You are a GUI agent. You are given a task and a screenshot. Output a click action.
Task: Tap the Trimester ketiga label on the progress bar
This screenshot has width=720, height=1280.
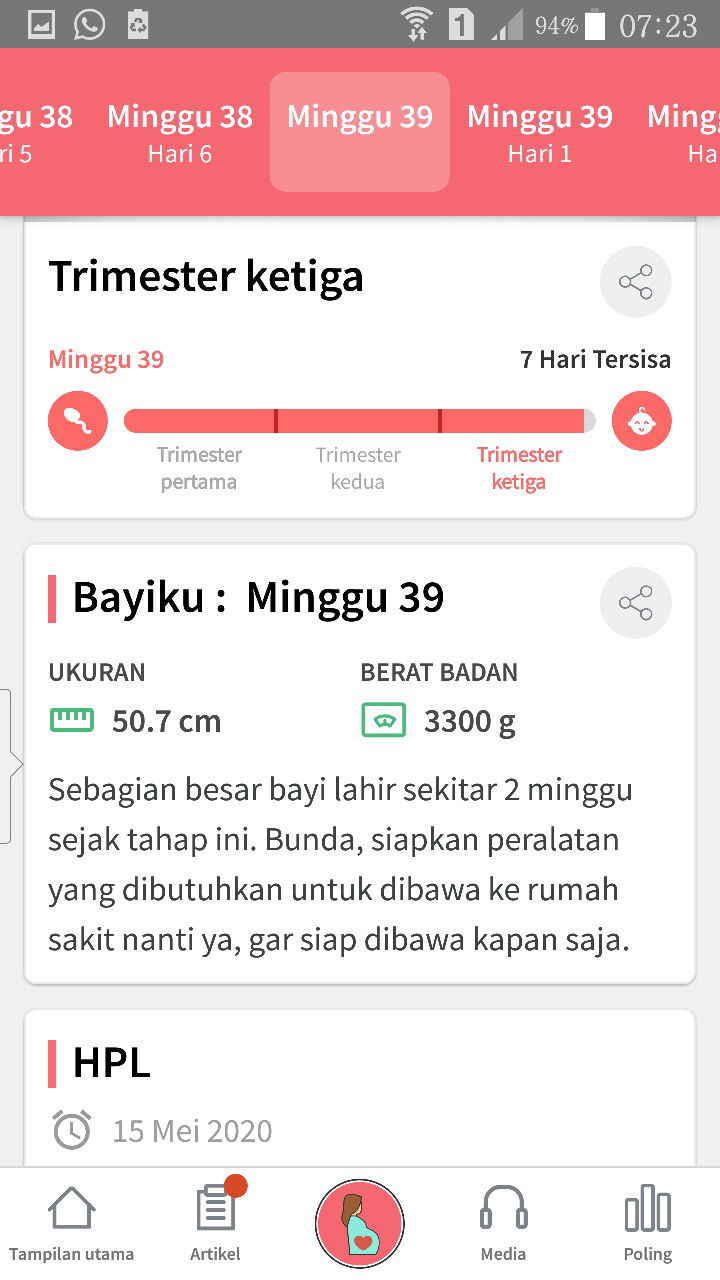(519, 468)
